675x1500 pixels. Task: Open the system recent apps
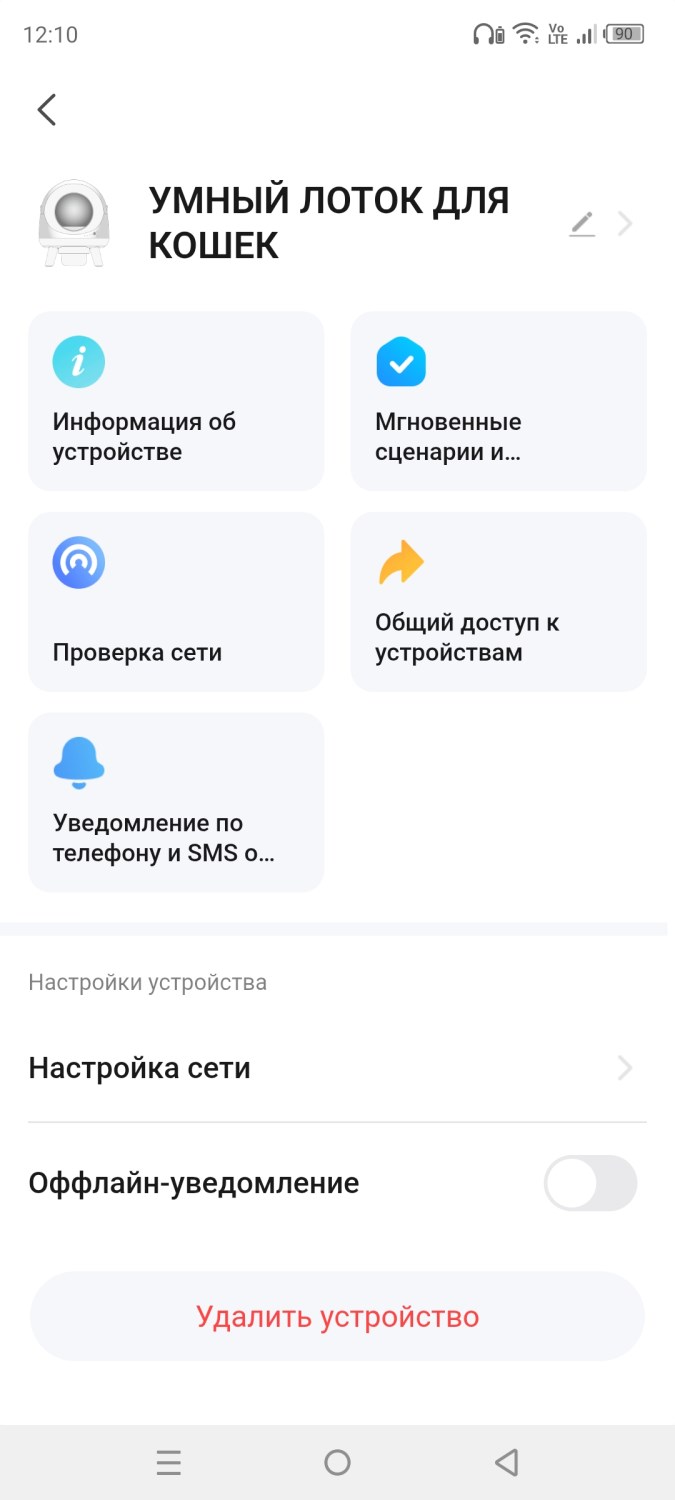click(x=168, y=1463)
